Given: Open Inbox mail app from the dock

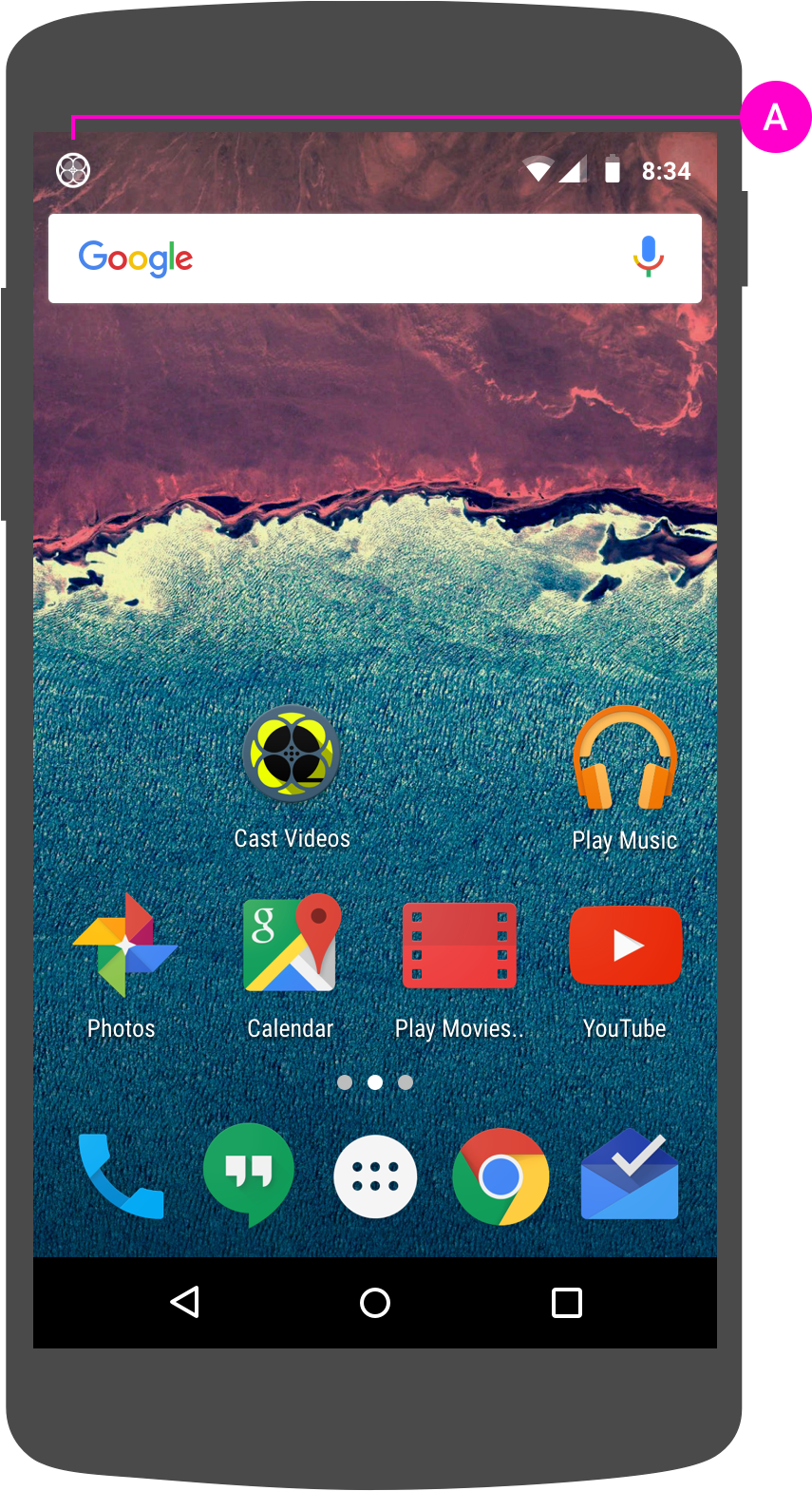Looking at the screenshot, I should pos(629,1176).
